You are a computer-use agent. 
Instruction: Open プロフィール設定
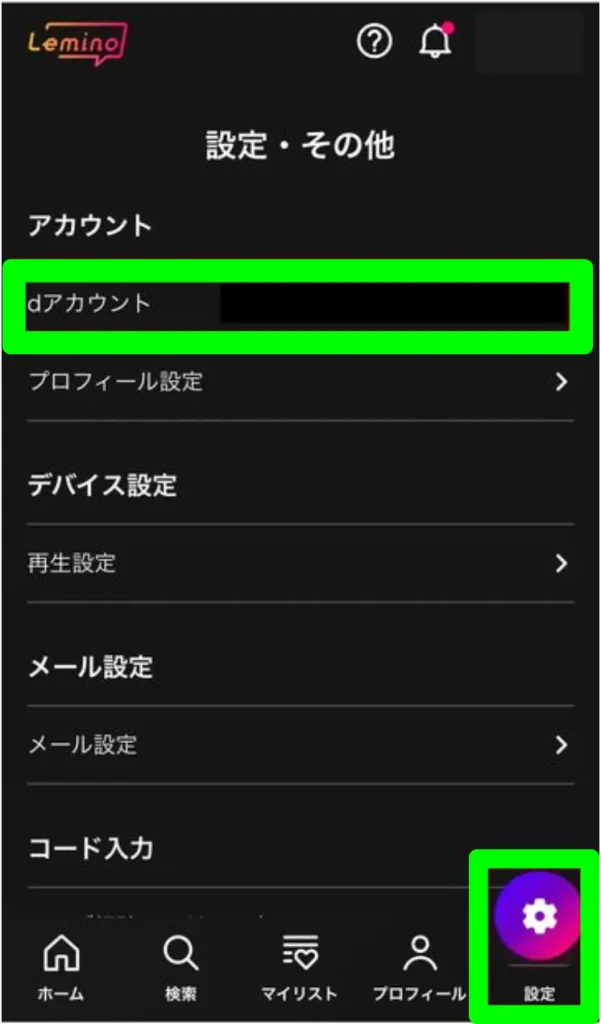(x=298, y=382)
